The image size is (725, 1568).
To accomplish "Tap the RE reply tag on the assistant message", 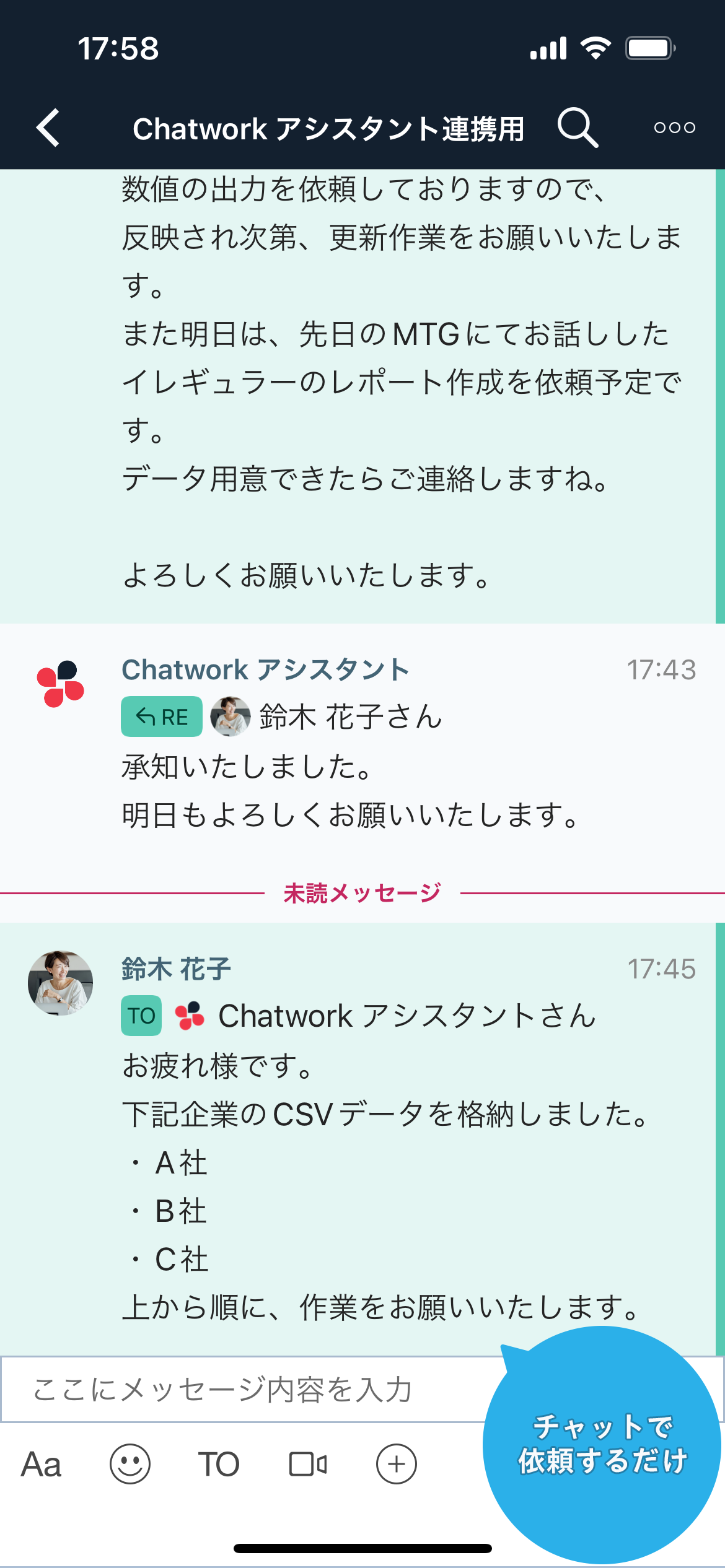I will 160,717.
